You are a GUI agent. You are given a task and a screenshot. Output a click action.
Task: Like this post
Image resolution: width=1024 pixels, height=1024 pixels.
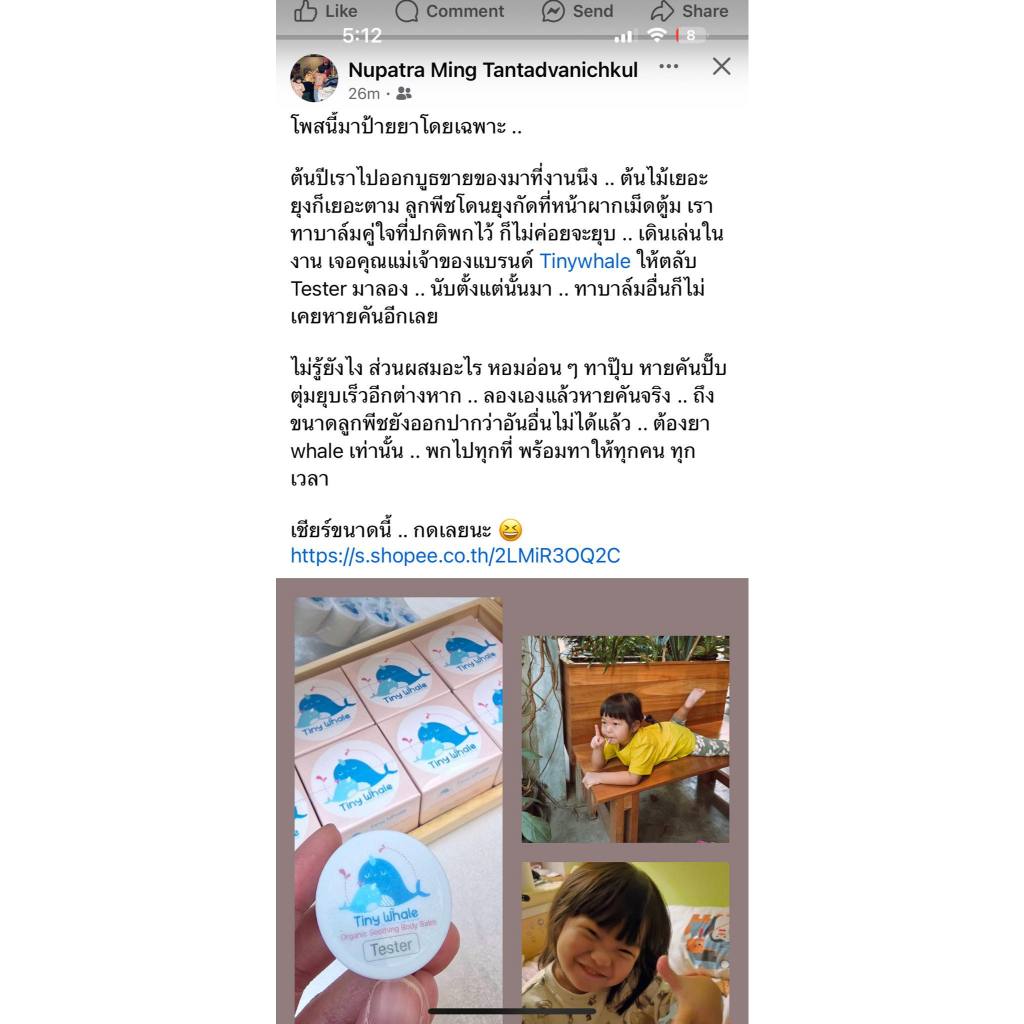325,11
